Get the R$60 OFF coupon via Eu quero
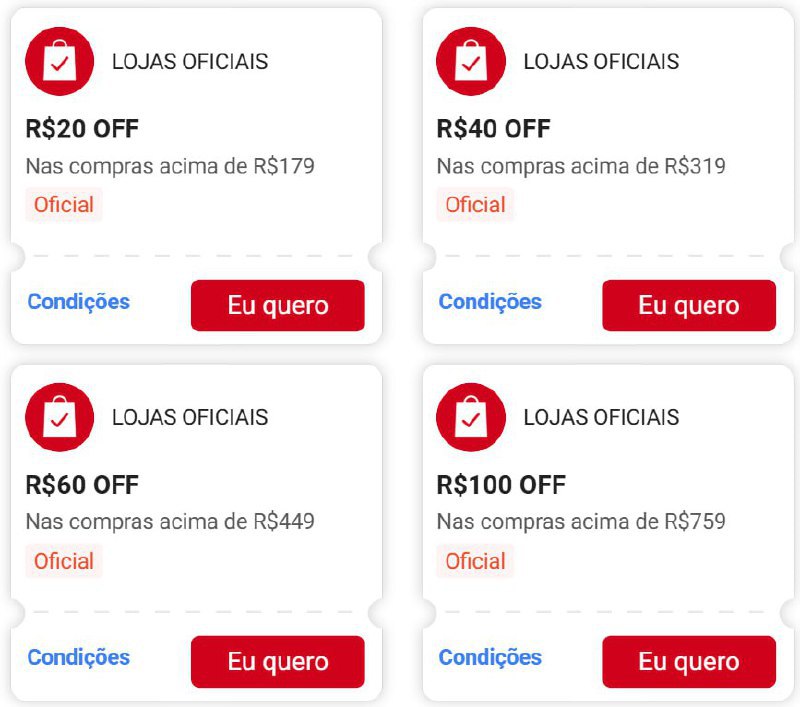 tap(277, 661)
